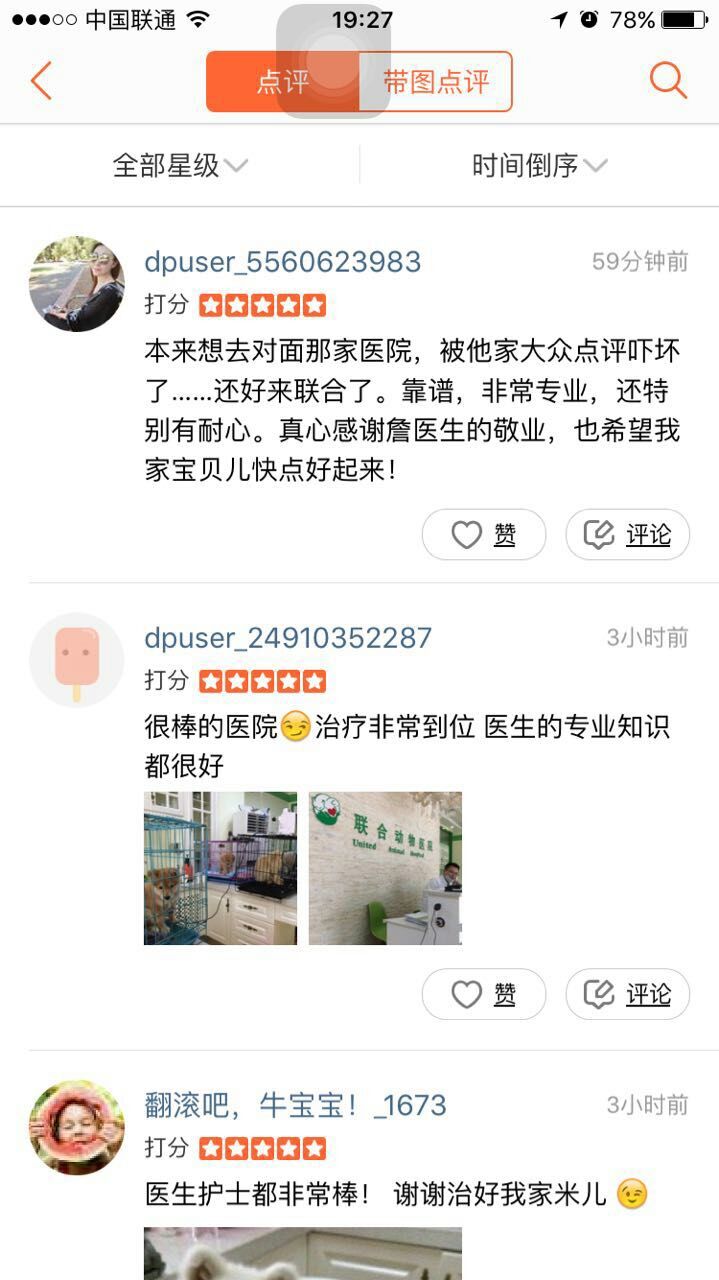Open the search magnifier icon

click(x=668, y=81)
